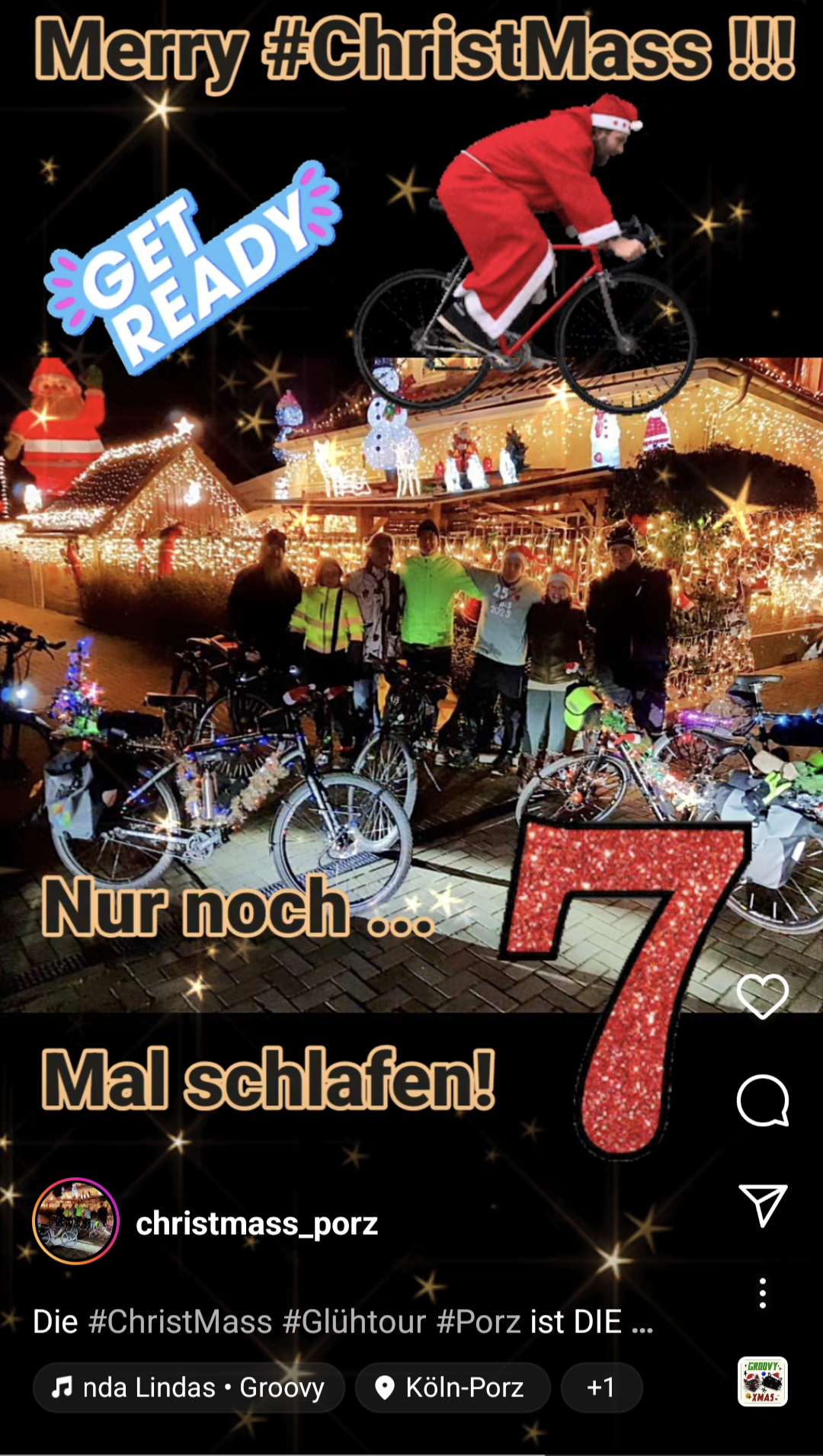Share the reel via paper plane icon
Viewport: 823px width, 1456px height.
pos(762,1205)
